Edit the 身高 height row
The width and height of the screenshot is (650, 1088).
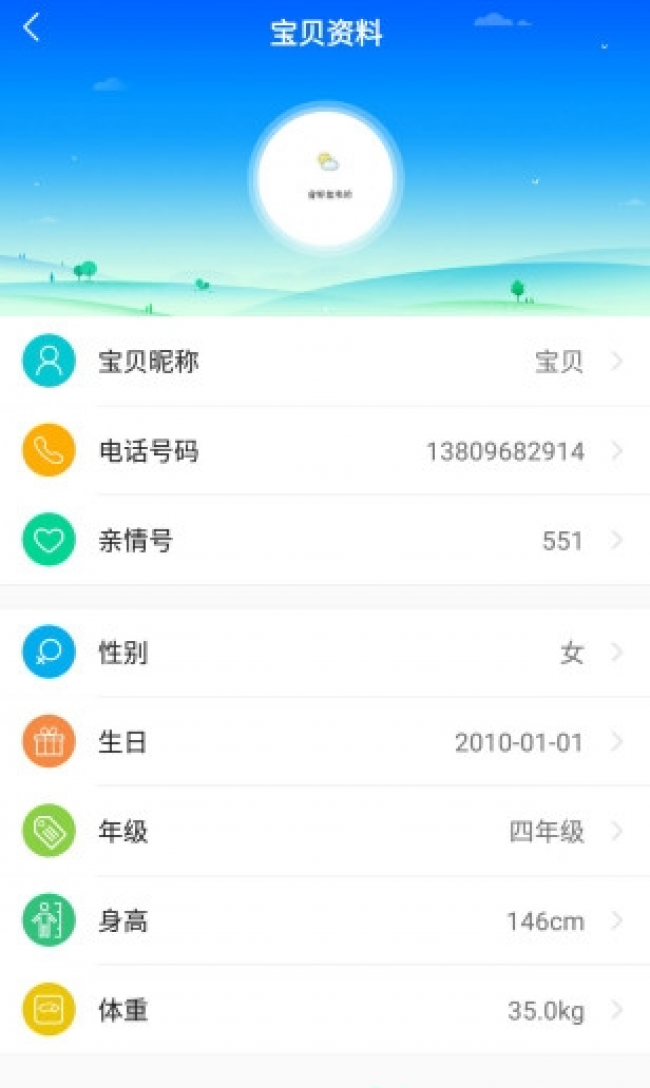coord(325,920)
